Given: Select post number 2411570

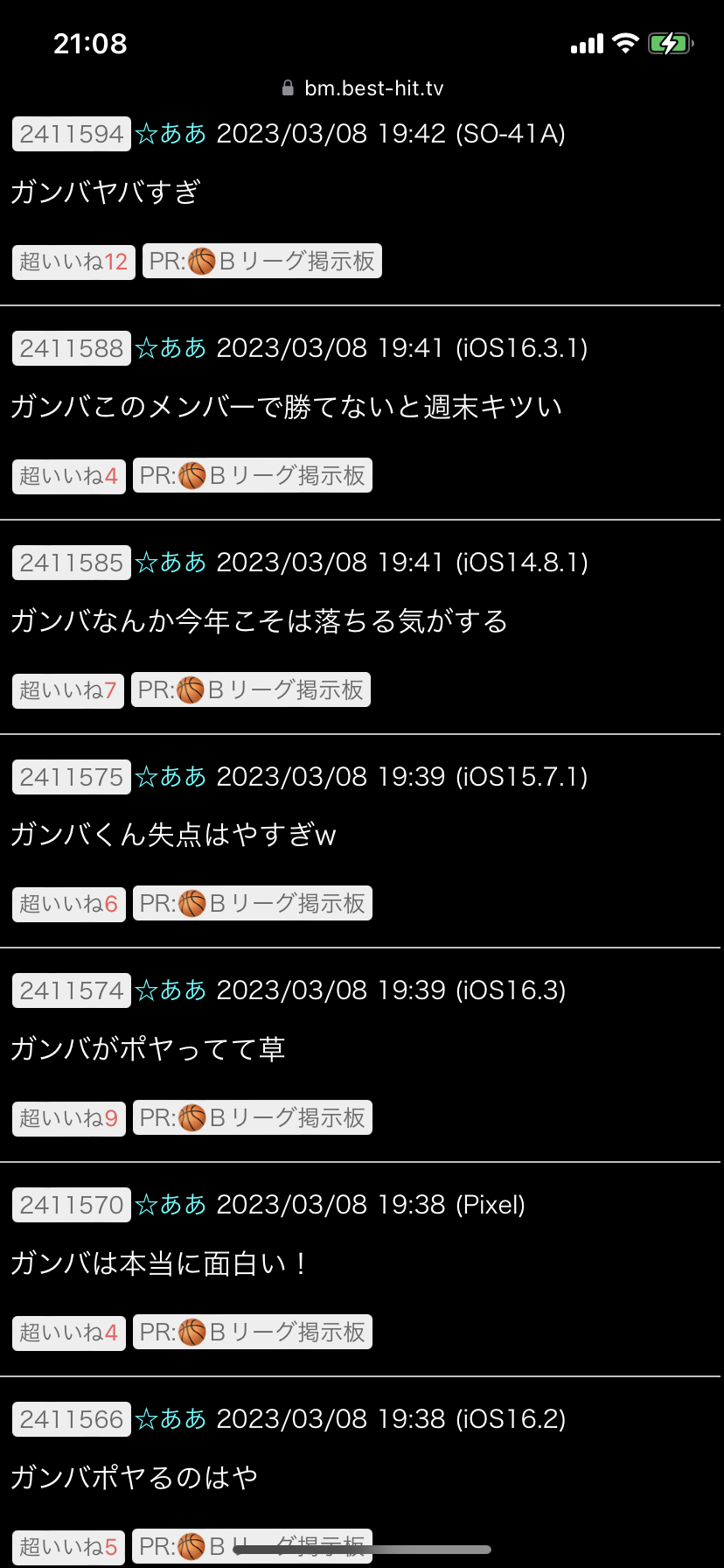Looking at the screenshot, I should coord(72,1205).
